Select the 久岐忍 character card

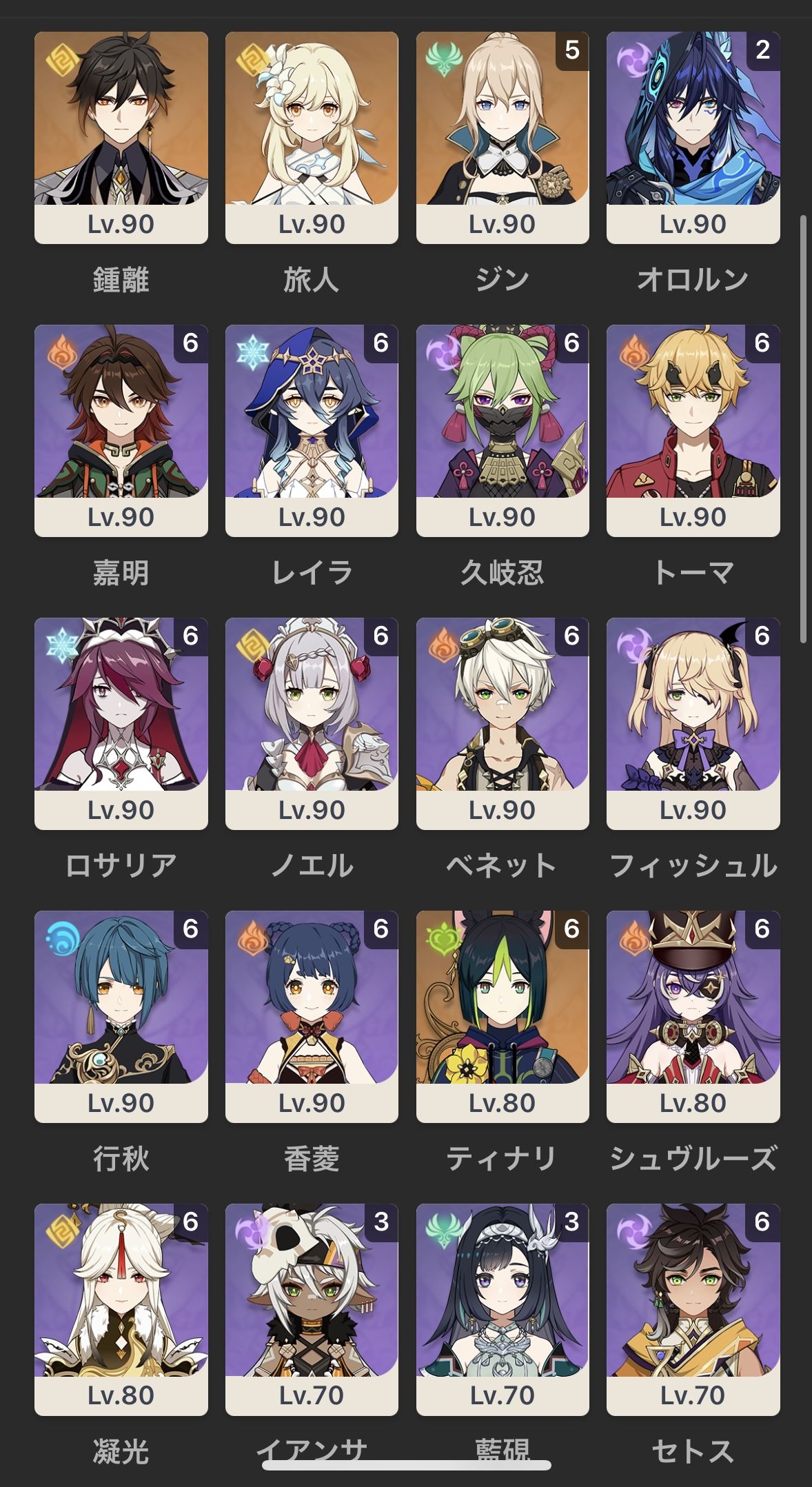[503, 430]
